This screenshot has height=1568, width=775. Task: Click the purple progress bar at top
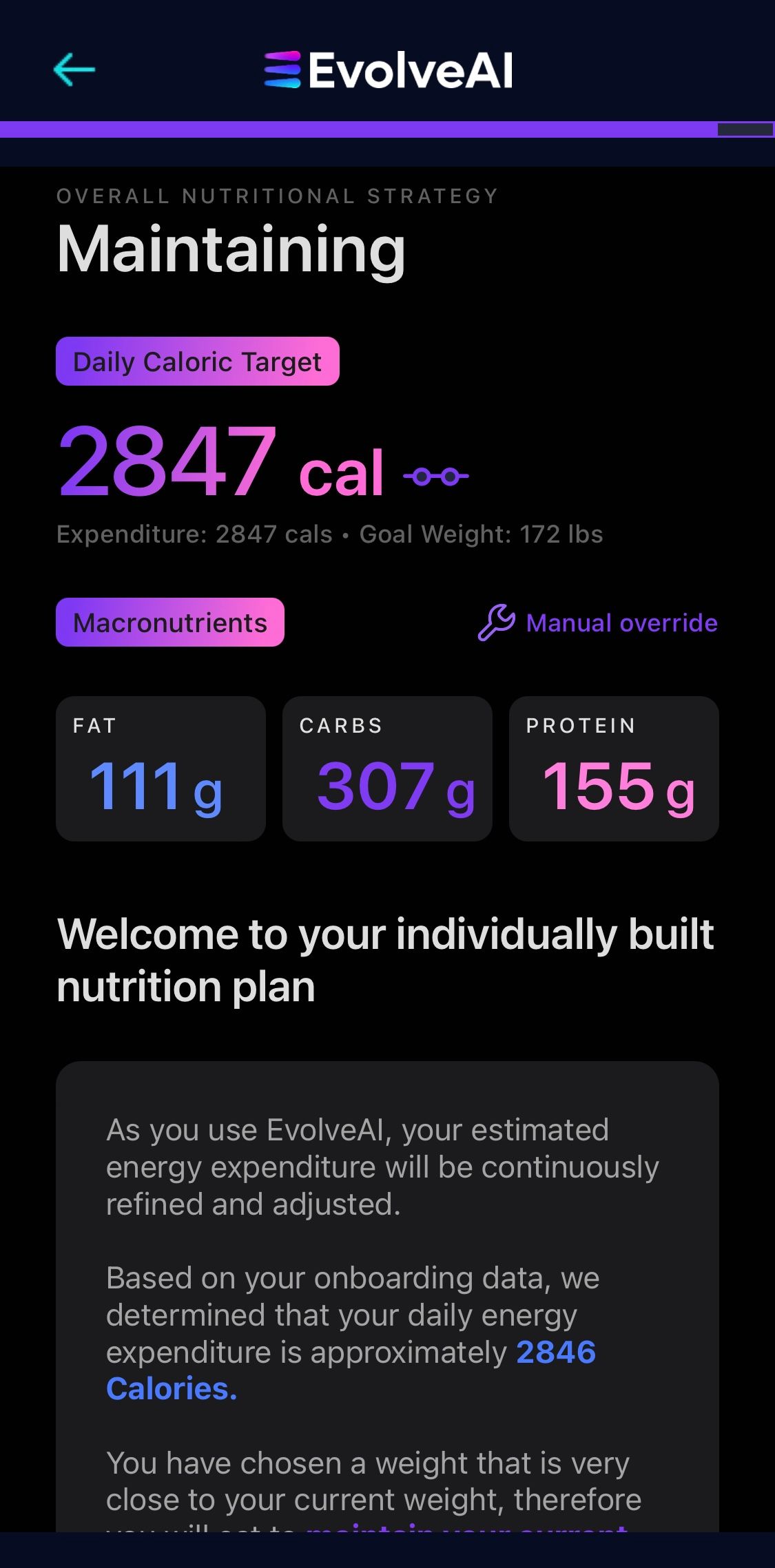[x=358, y=127]
